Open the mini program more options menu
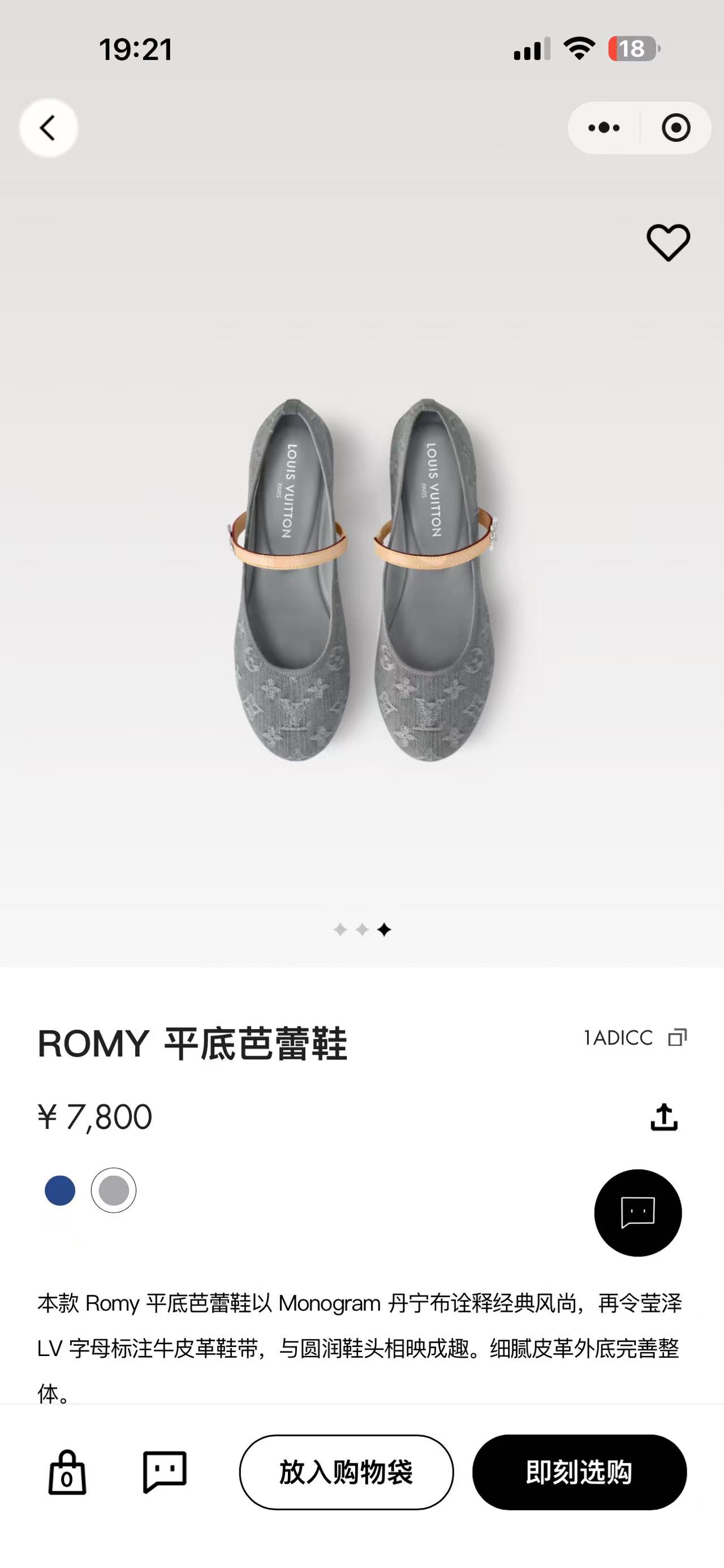724x1568 pixels. 604,128
